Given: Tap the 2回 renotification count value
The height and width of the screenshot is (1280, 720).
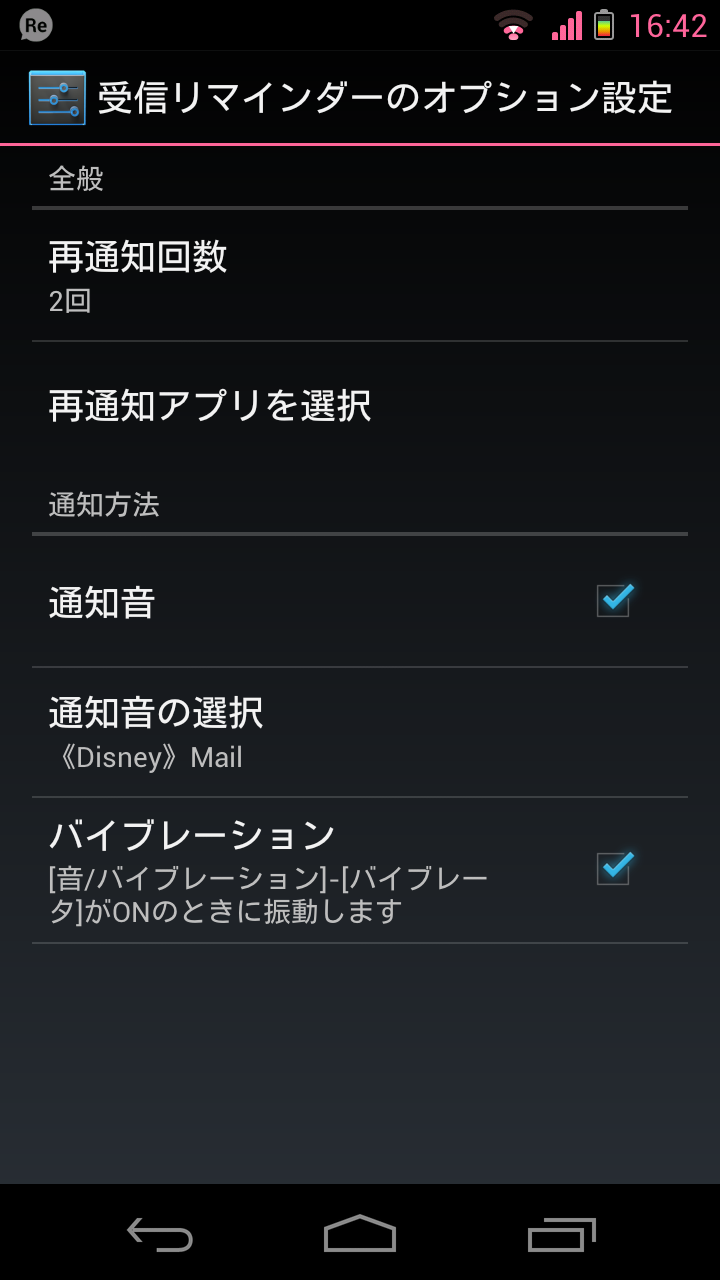Looking at the screenshot, I should pos(70,301).
